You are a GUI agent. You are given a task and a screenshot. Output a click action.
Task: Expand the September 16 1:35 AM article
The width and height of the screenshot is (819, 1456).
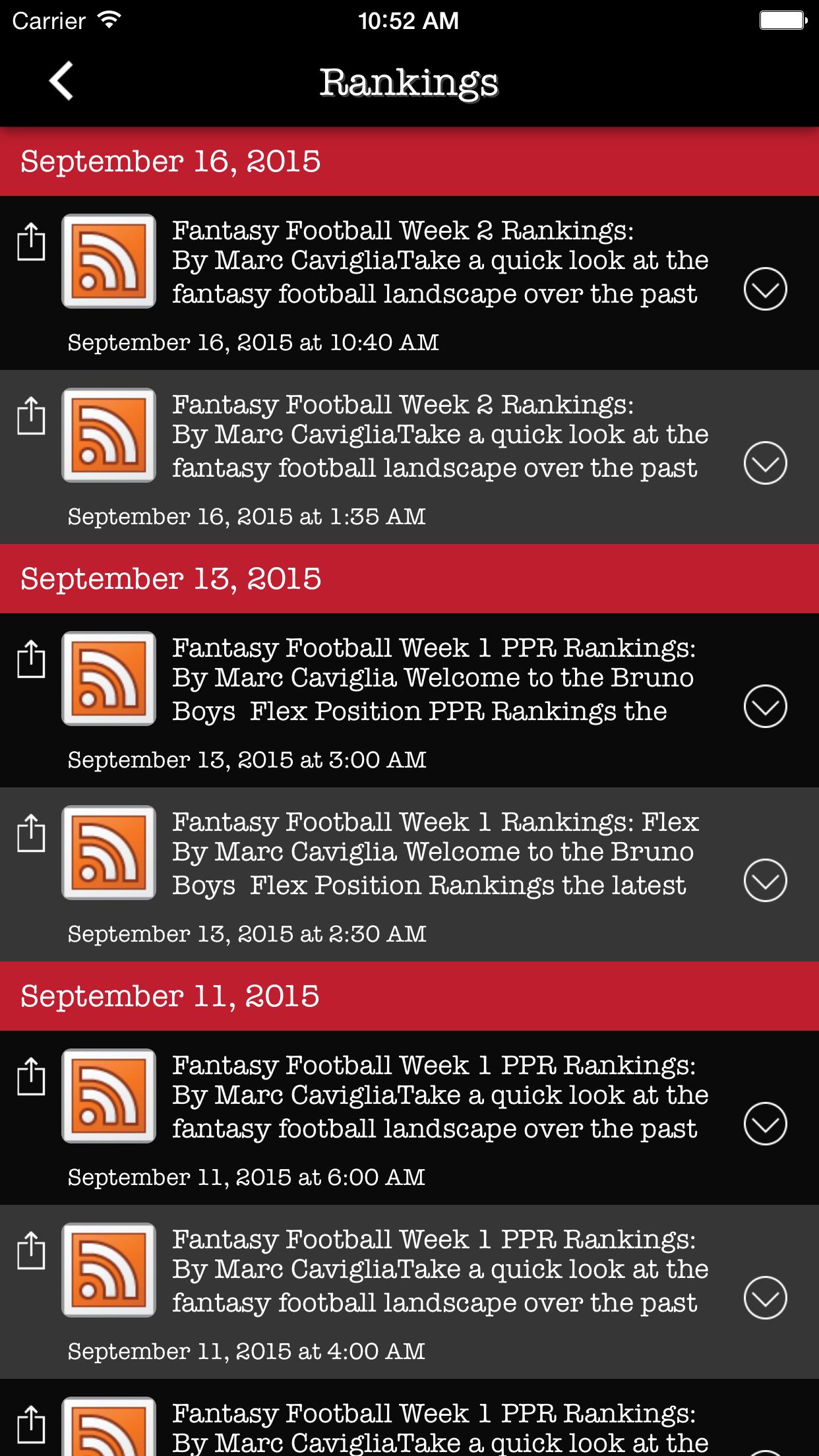pyautogui.click(x=765, y=463)
